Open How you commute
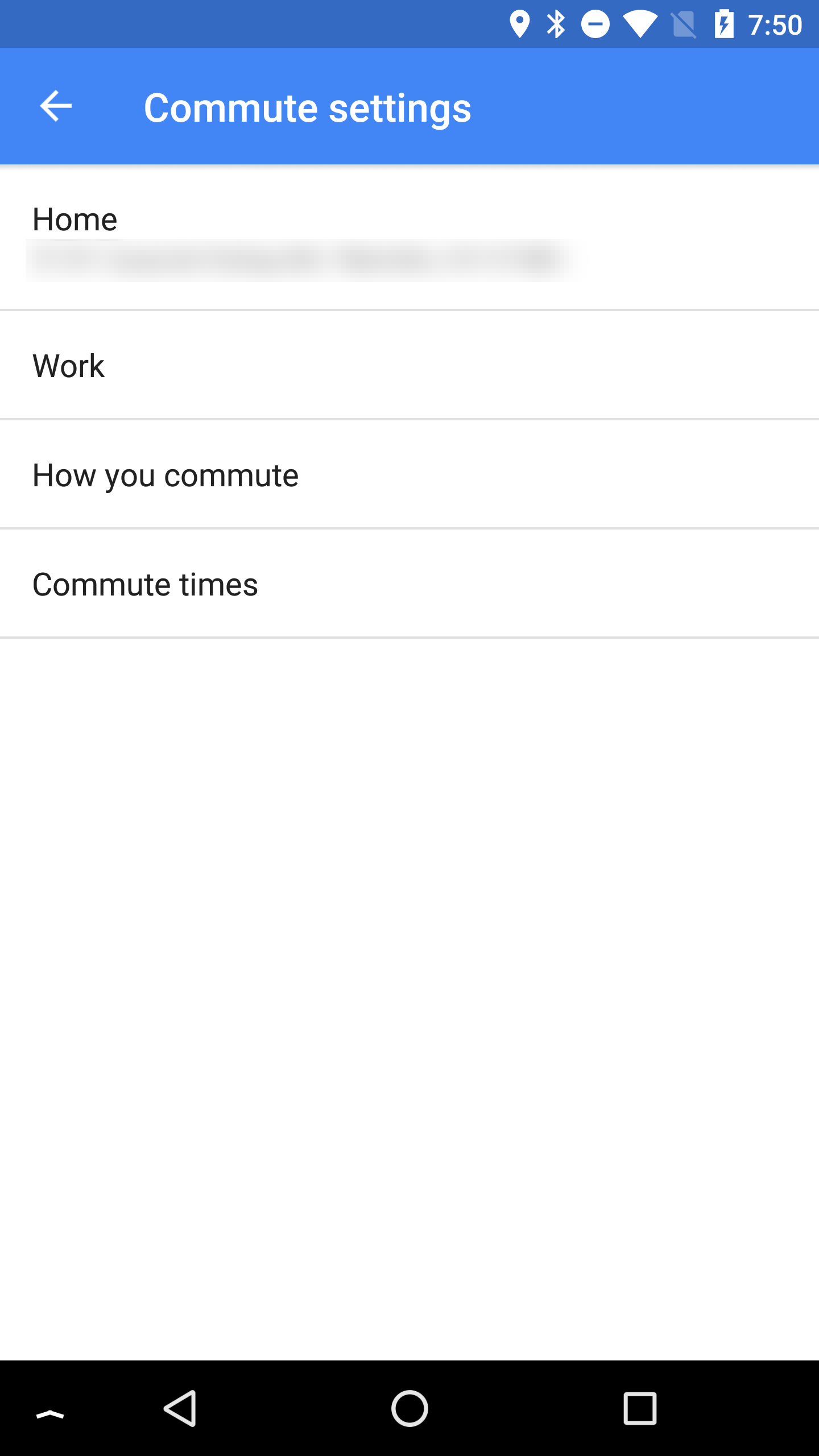 coord(409,475)
